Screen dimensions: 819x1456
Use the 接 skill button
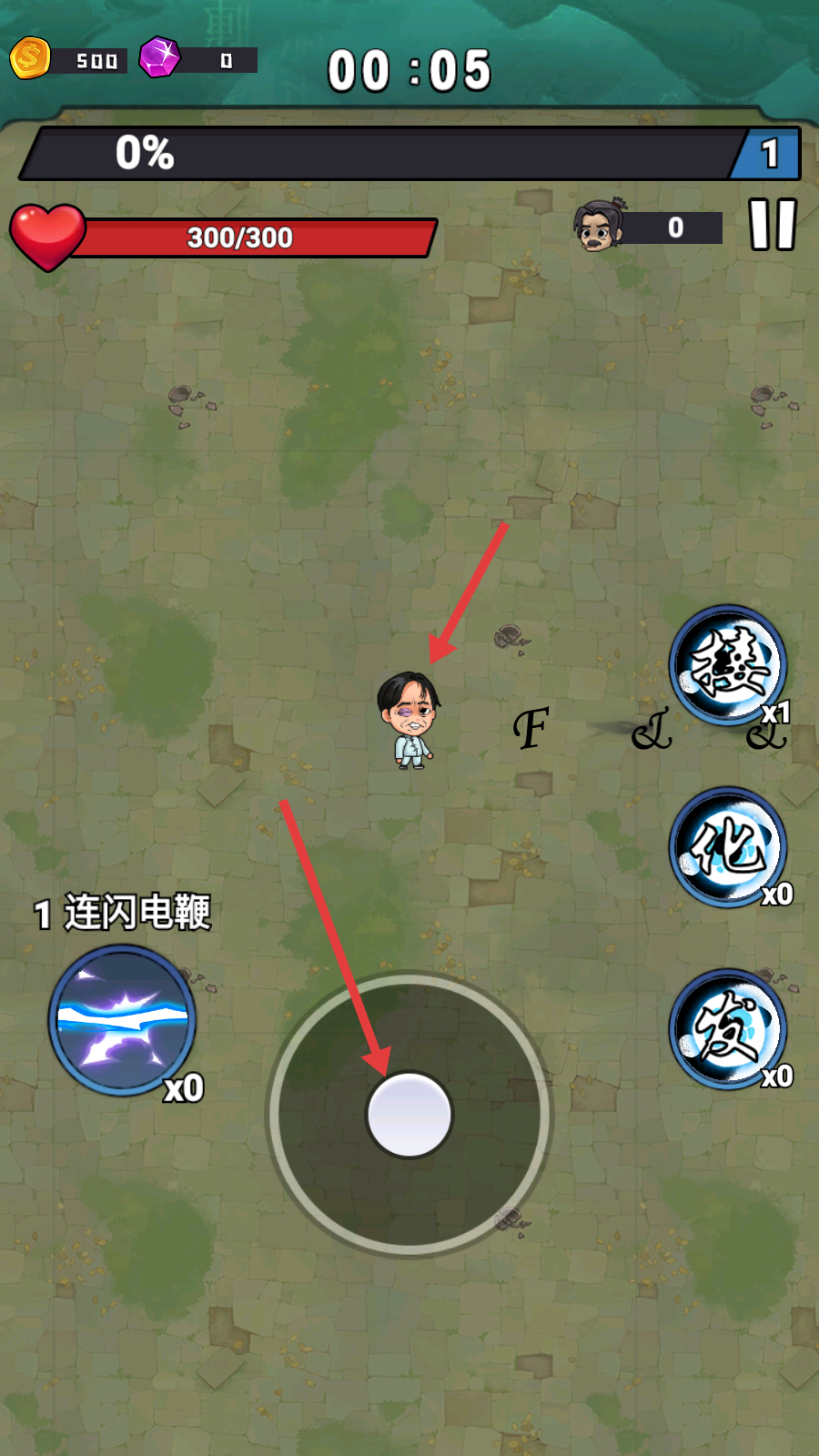click(728, 665)
